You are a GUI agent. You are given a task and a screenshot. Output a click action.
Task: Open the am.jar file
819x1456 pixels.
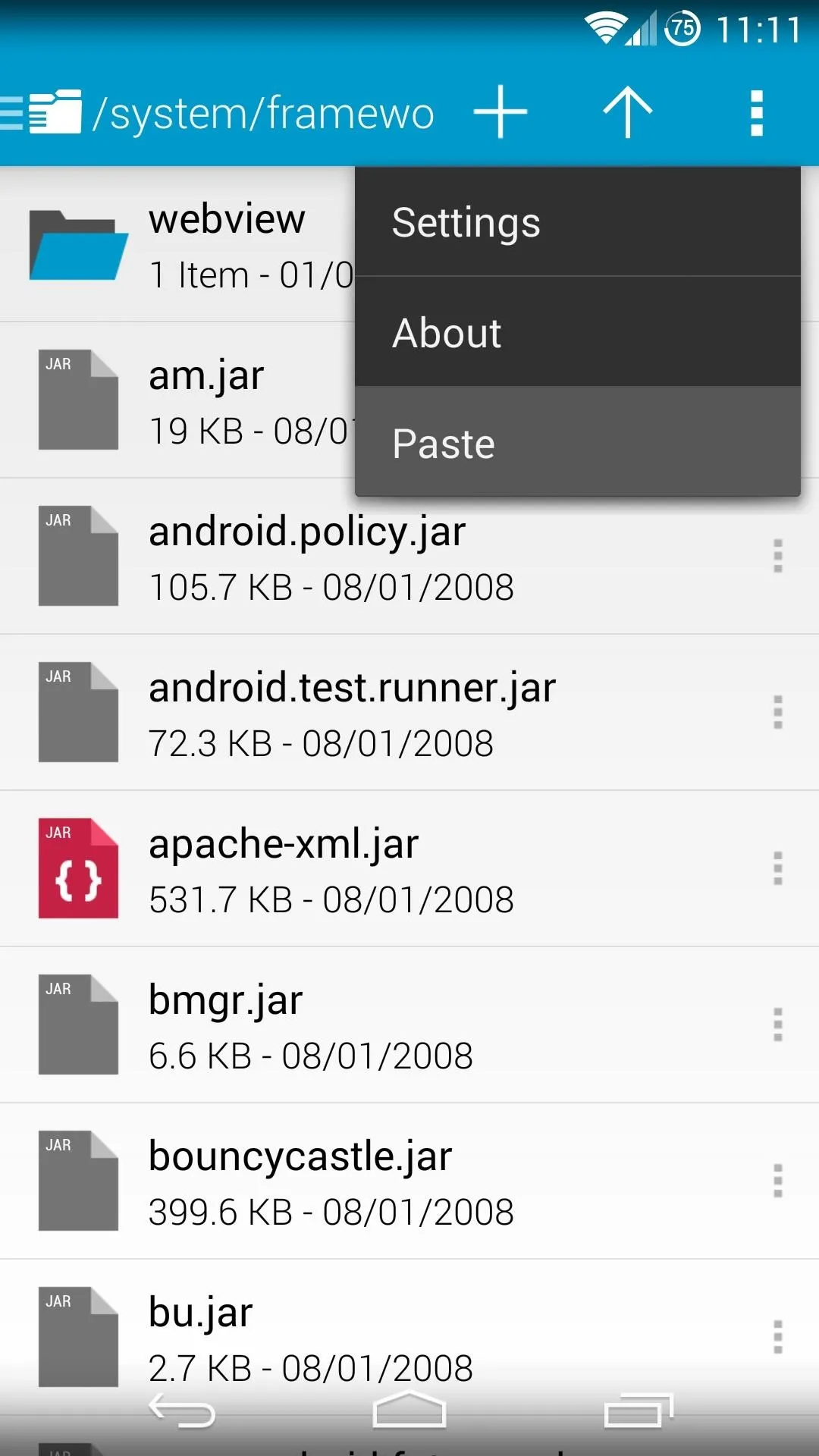pyautogui.click(x=177, y=400)
